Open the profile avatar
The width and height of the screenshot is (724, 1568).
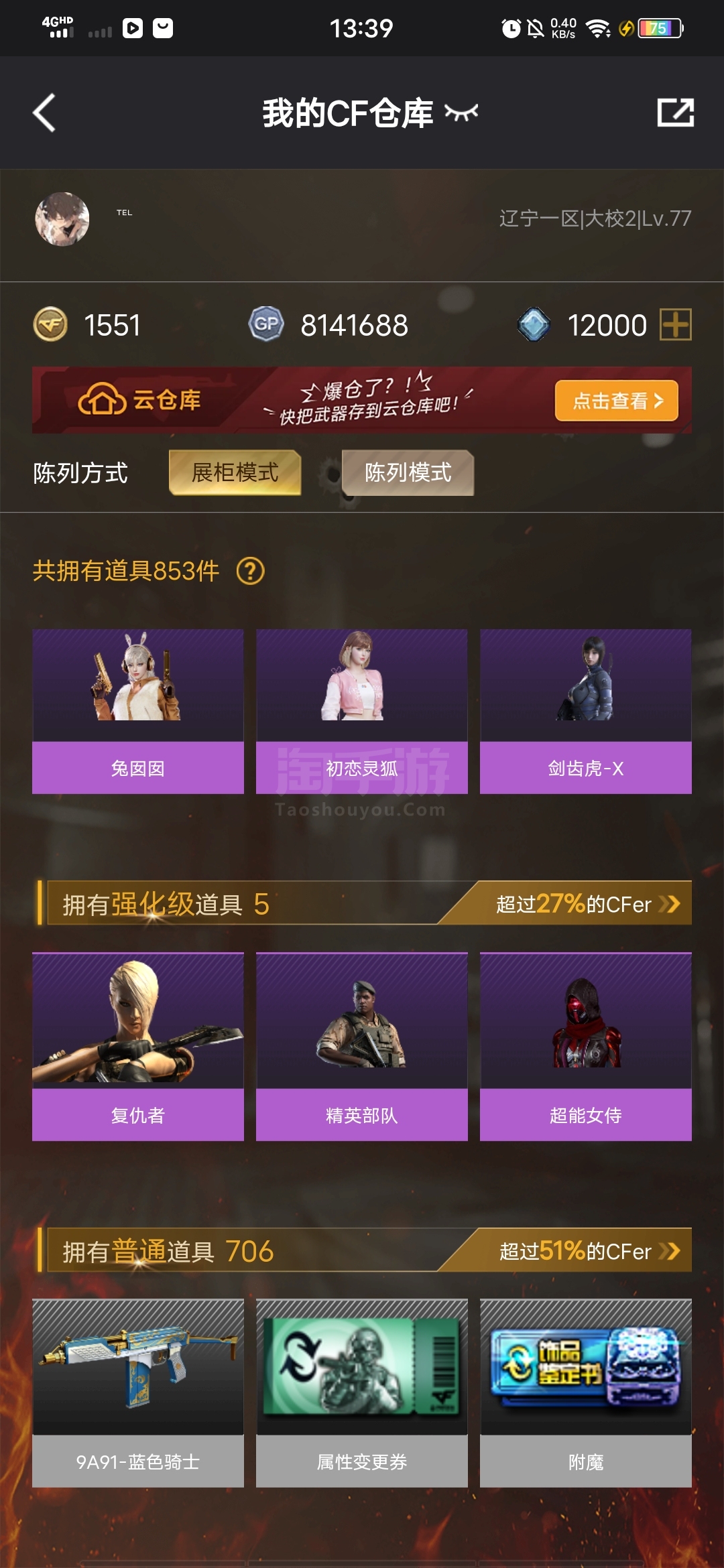click(62, 219)
